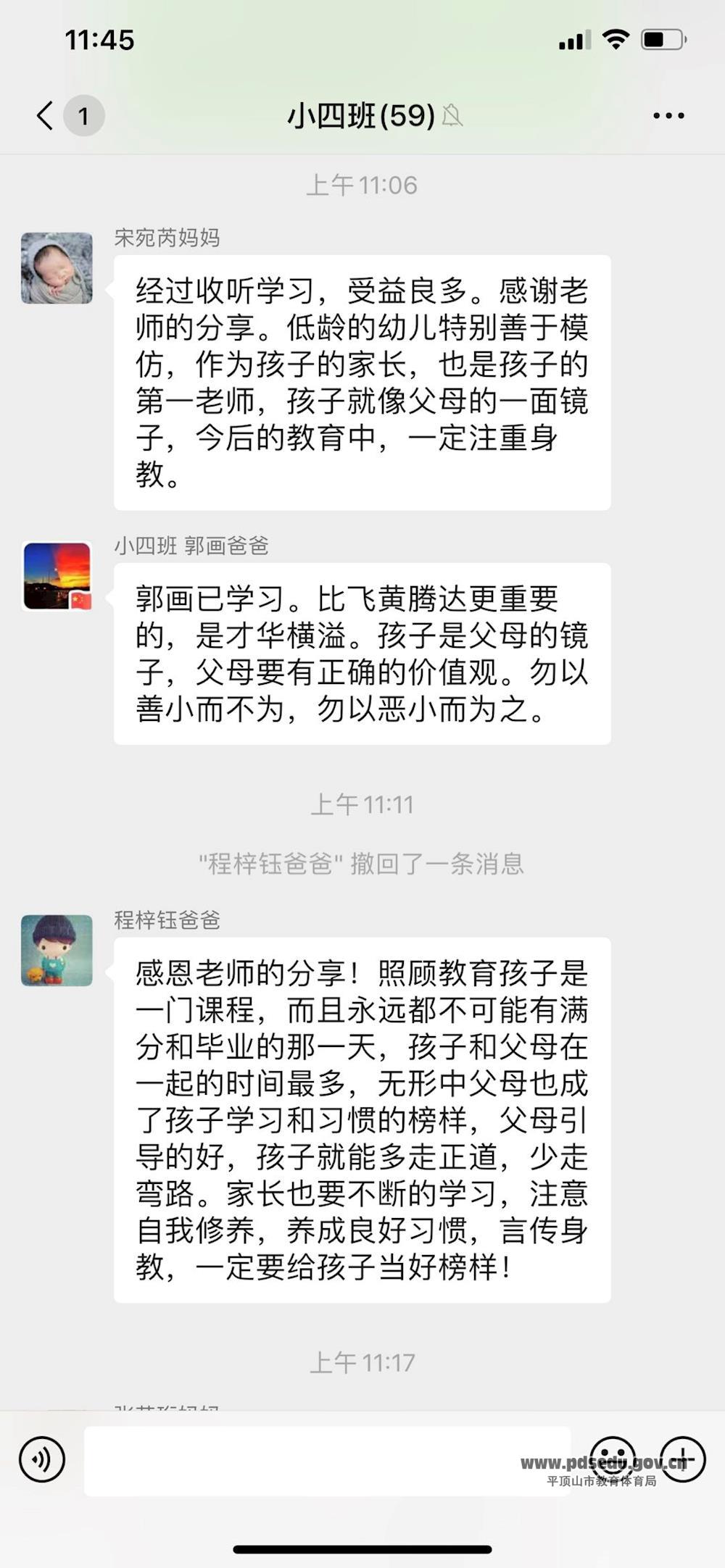Open the plus attachments menu
Viewport: 725px width, 1568px height.
(x=682, y=1459)
